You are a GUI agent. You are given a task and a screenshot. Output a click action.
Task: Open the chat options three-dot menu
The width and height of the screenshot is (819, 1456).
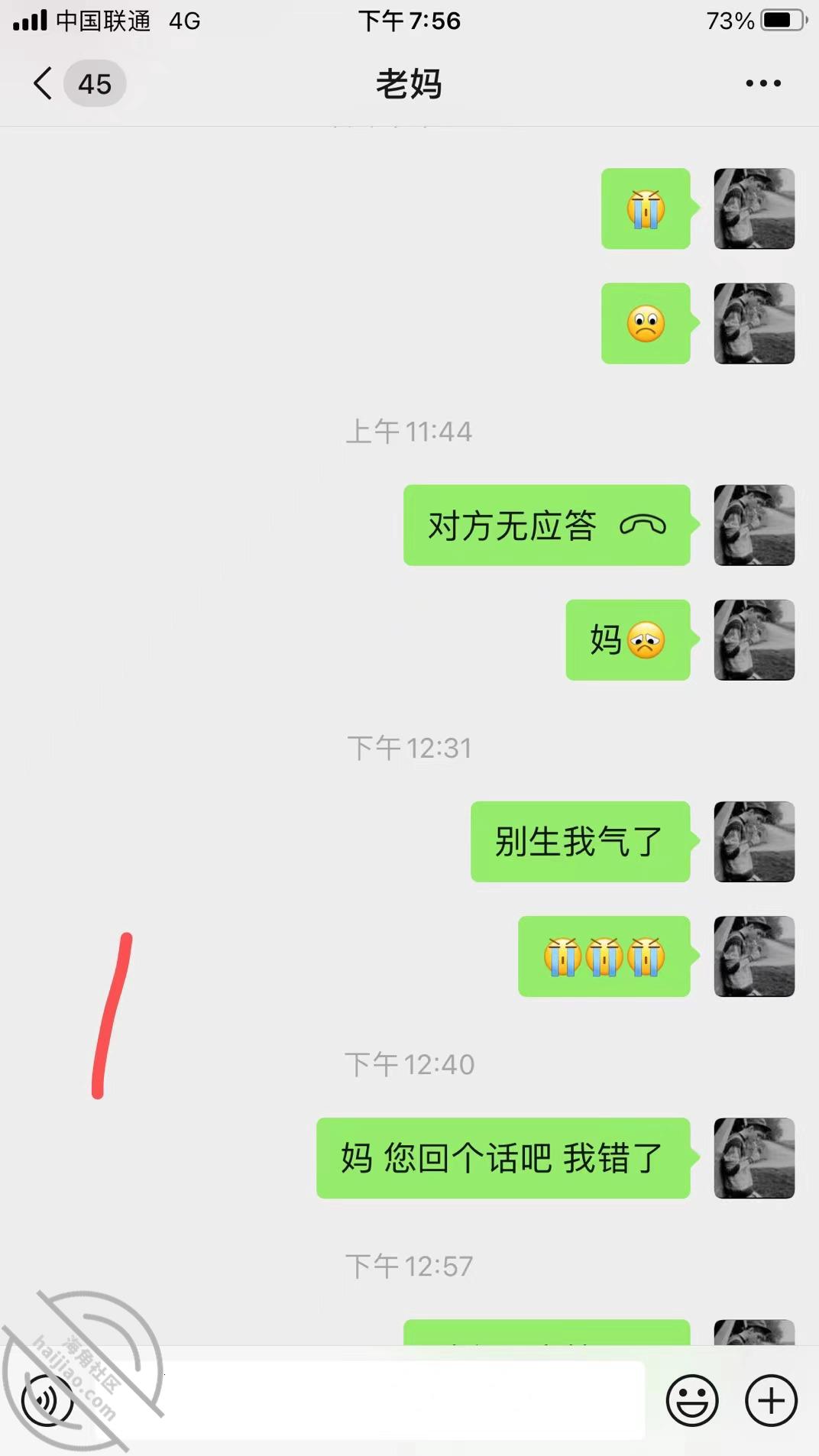pos(763,83)
